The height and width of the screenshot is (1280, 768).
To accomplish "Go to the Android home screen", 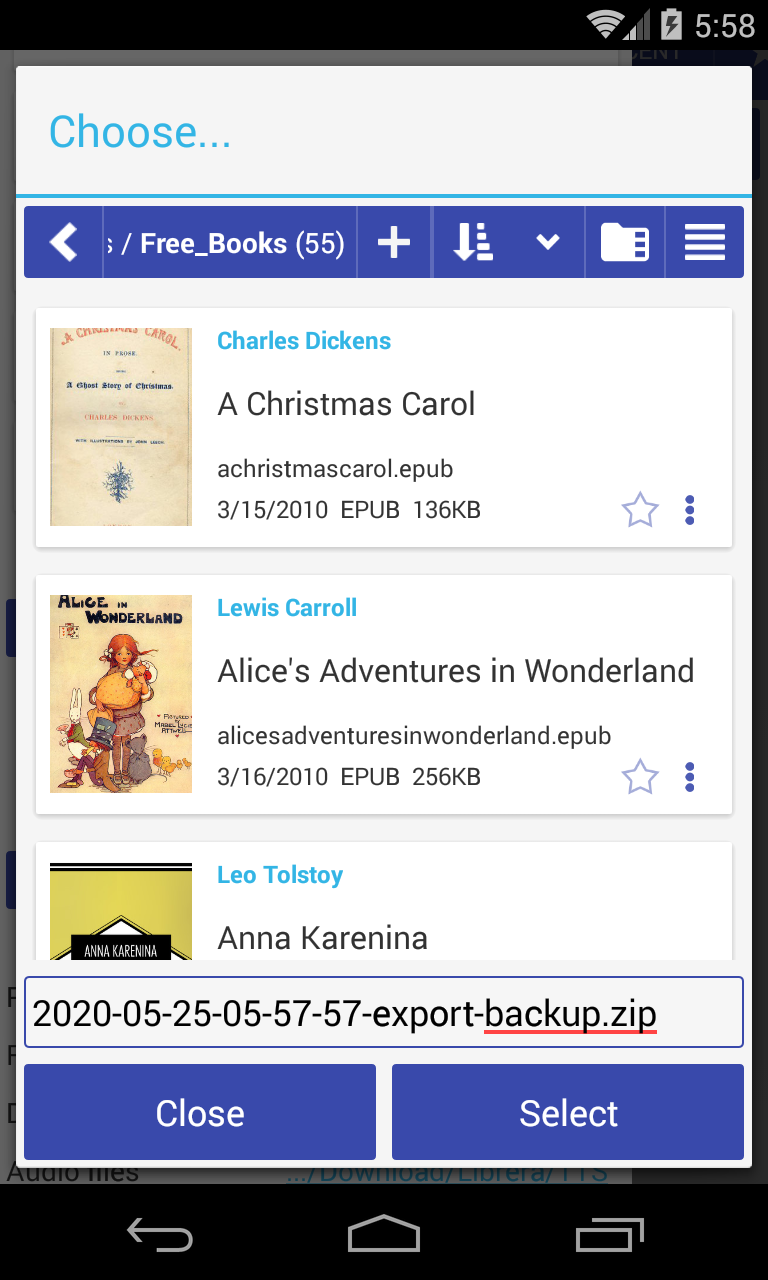I will point(384,1236).
